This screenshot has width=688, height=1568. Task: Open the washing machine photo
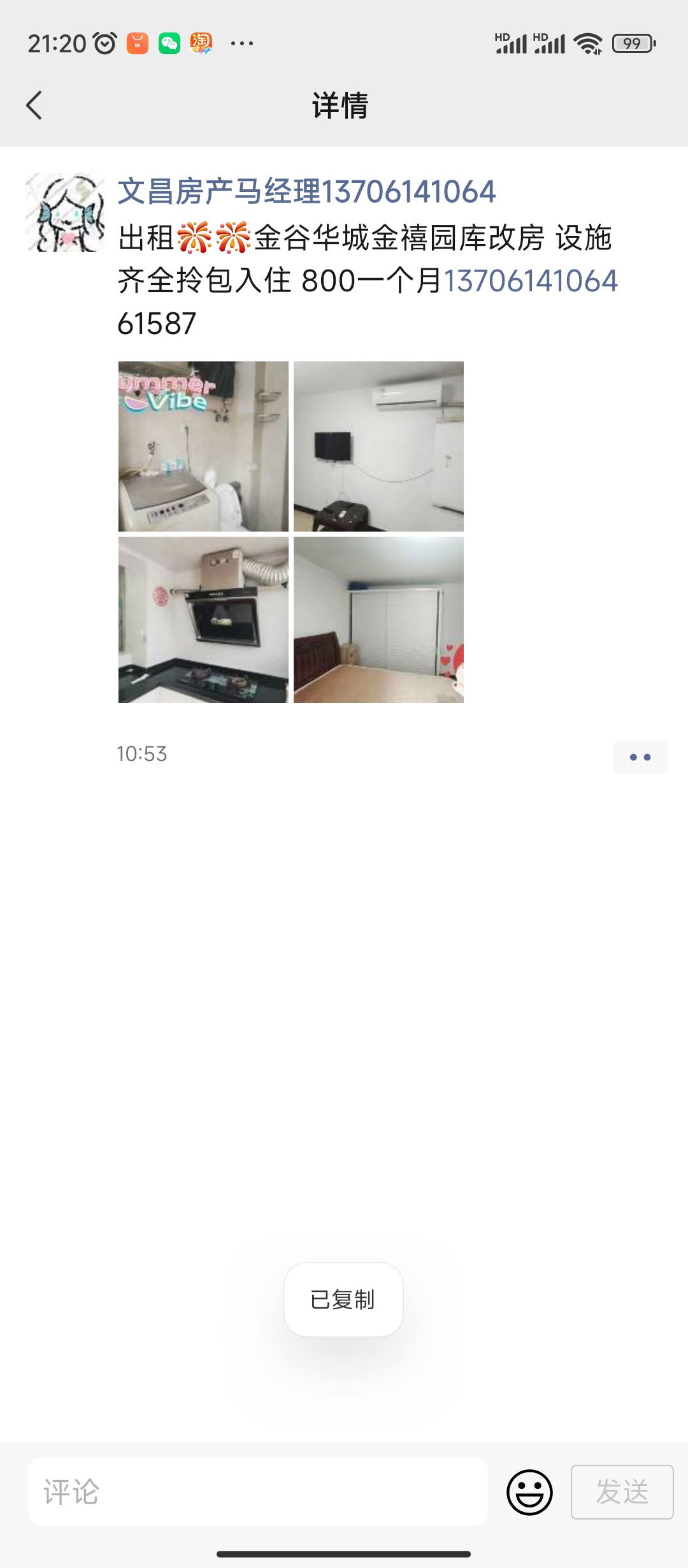pyautogui.click(x=203, y=446)
